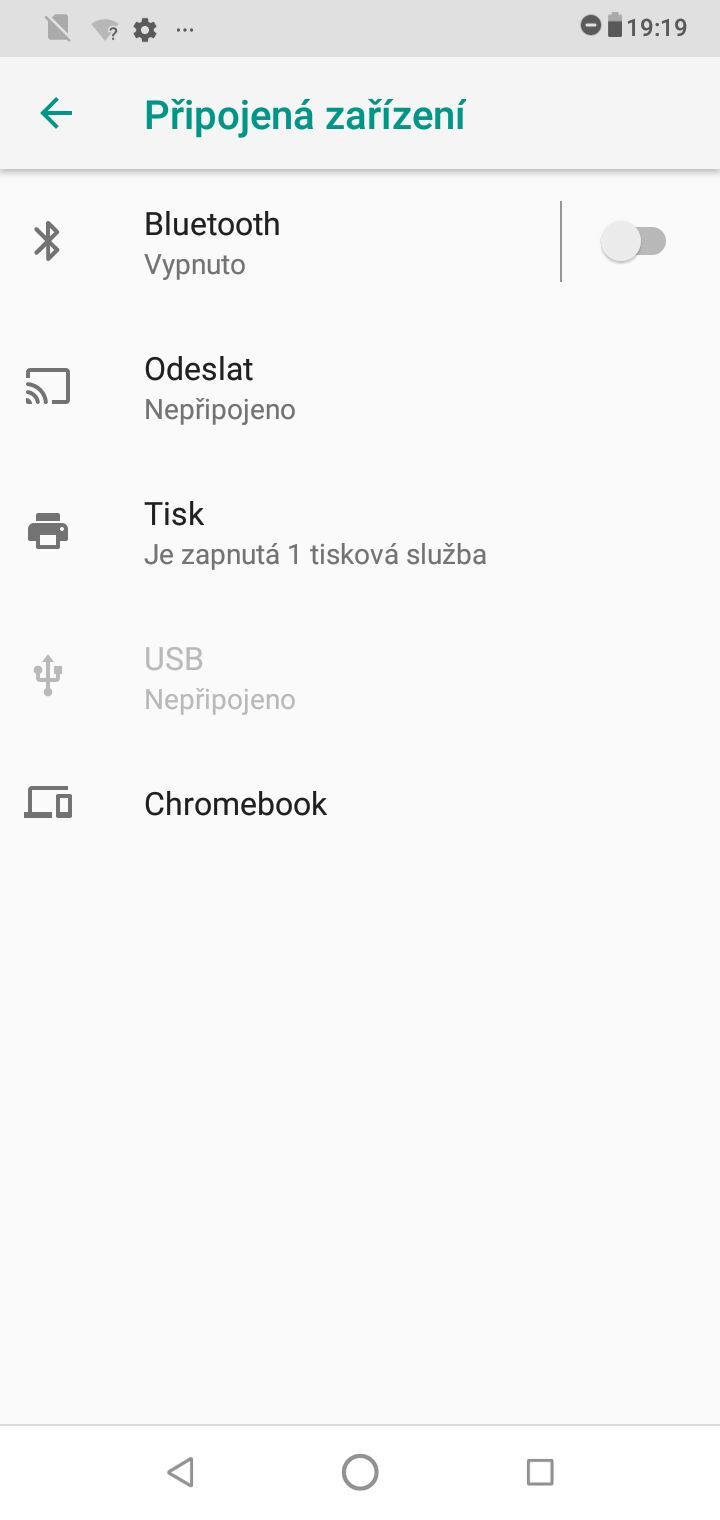Viewport: 720px width, 1520px height.
Task: Select the printer icon beside Tisk
Action: click(46, 530)
